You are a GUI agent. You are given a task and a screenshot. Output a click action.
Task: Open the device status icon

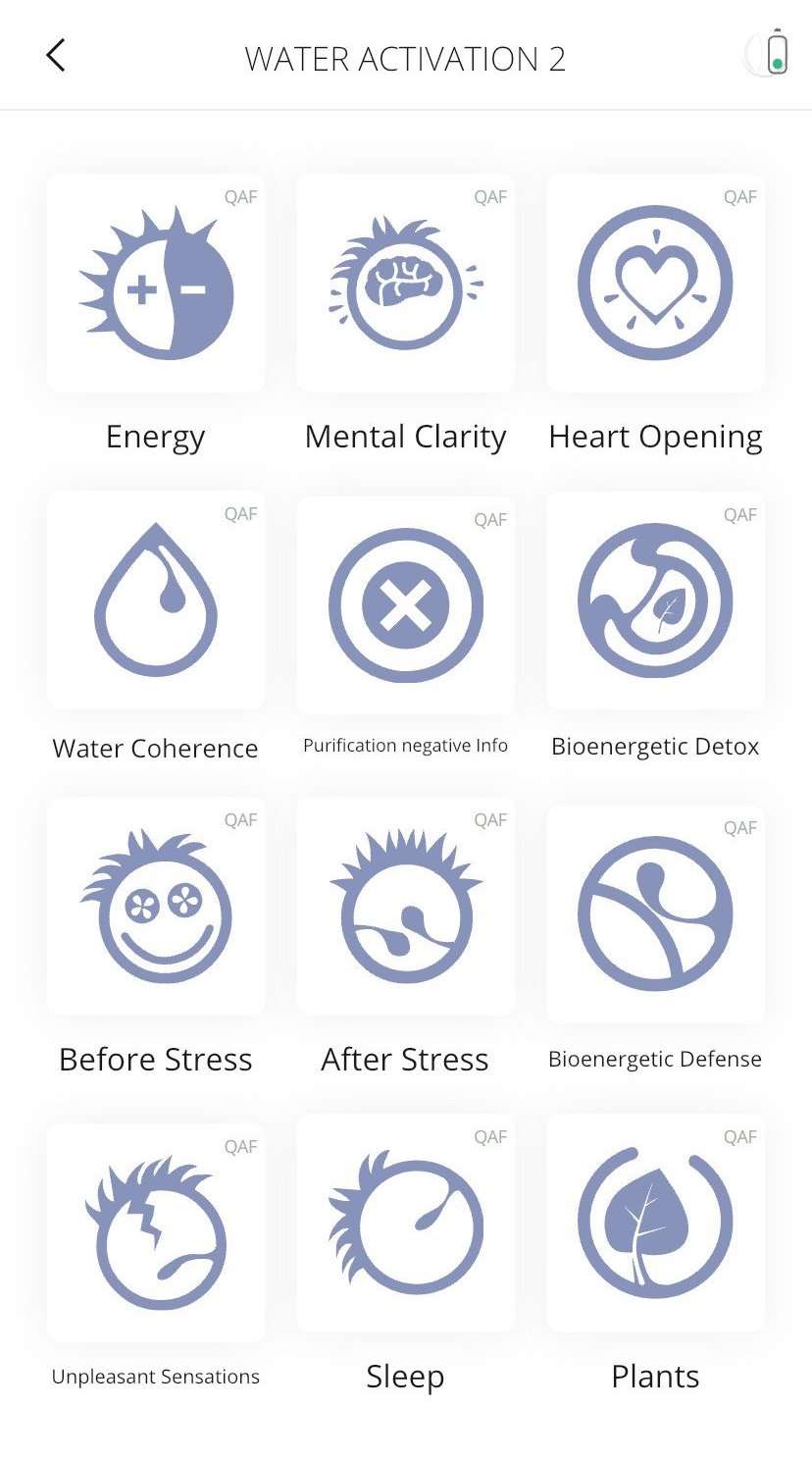coord(776,53)
